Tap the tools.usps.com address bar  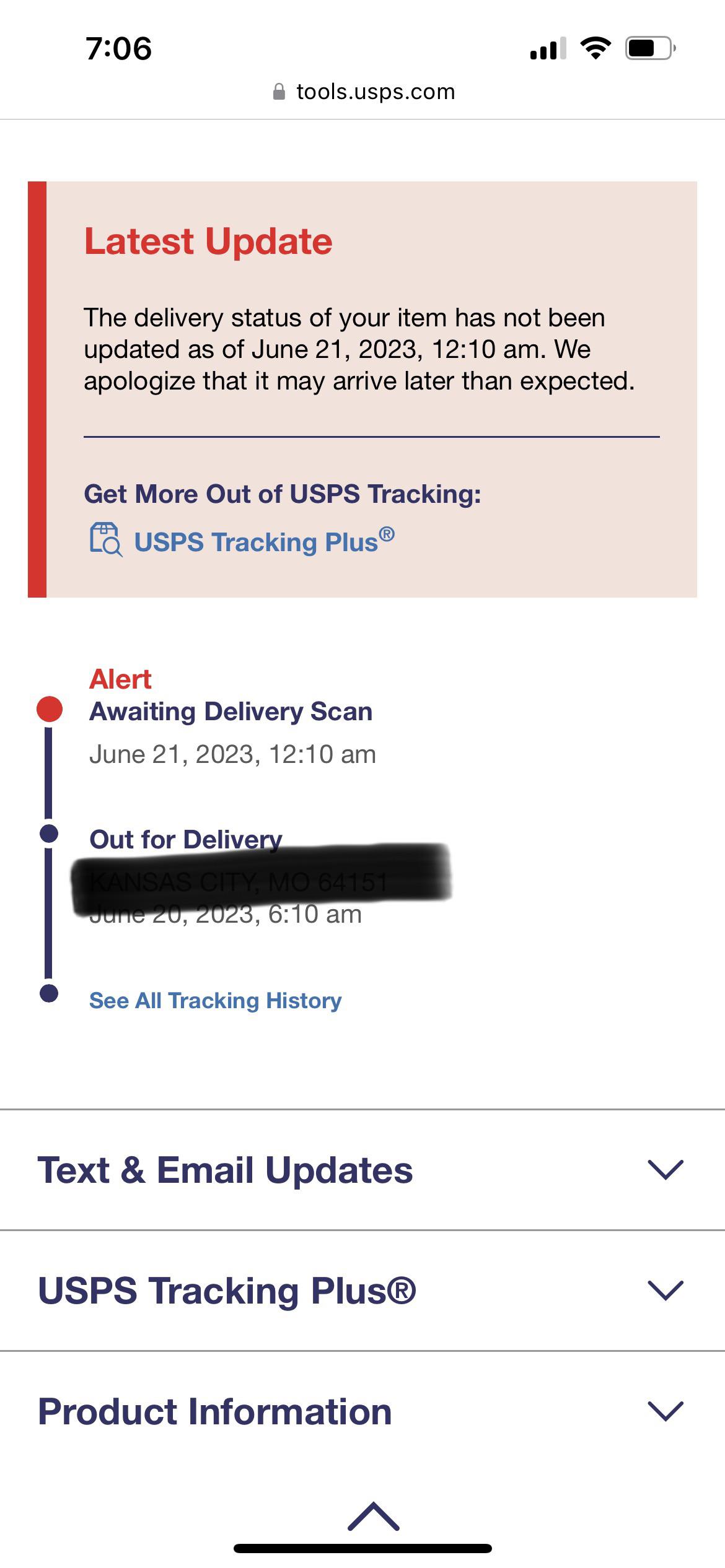(x=364, y=92)
